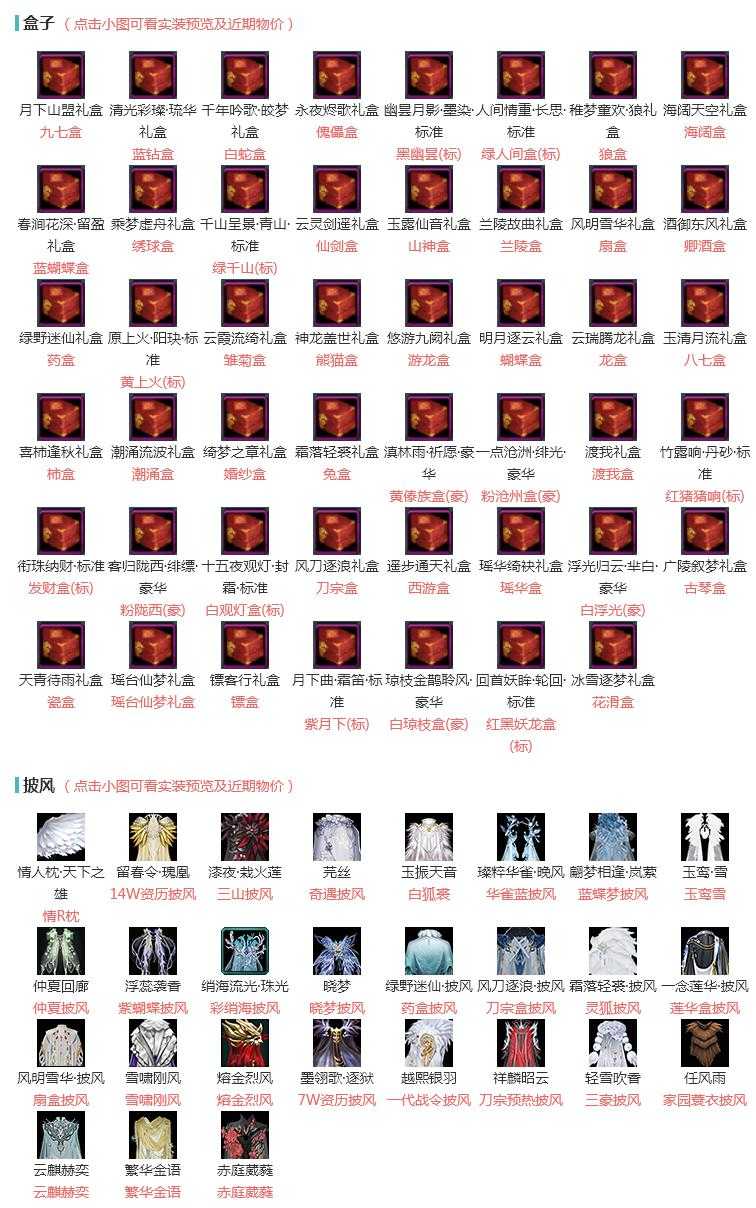Tap the 喜柿逢秋礼盒 thumbnail
This screenshot has width=756, height=1208.
pos(61,417)
